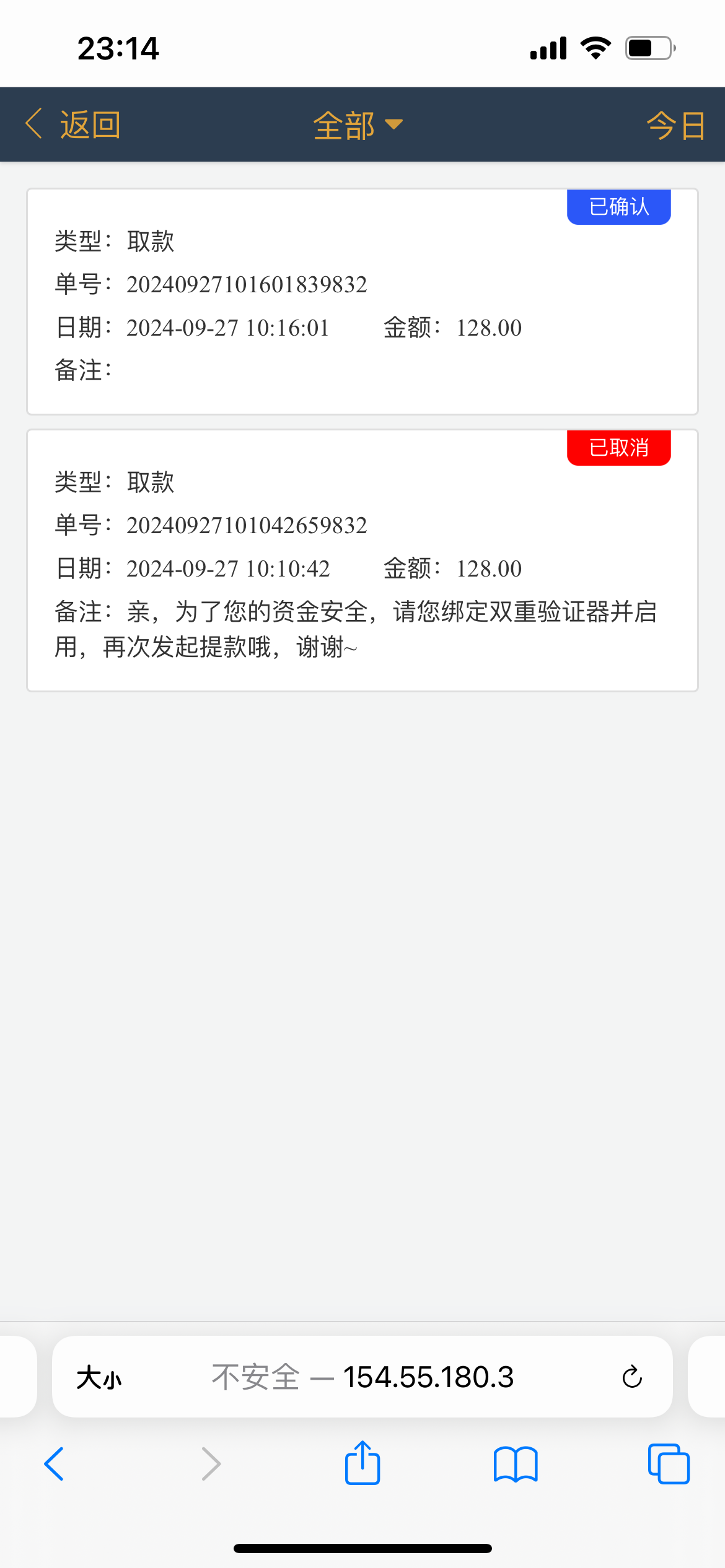The height and width of the screenshot is (1568, 725).
Task: Open Safari page settings 大小 button
Action: tap(99, 1378)
